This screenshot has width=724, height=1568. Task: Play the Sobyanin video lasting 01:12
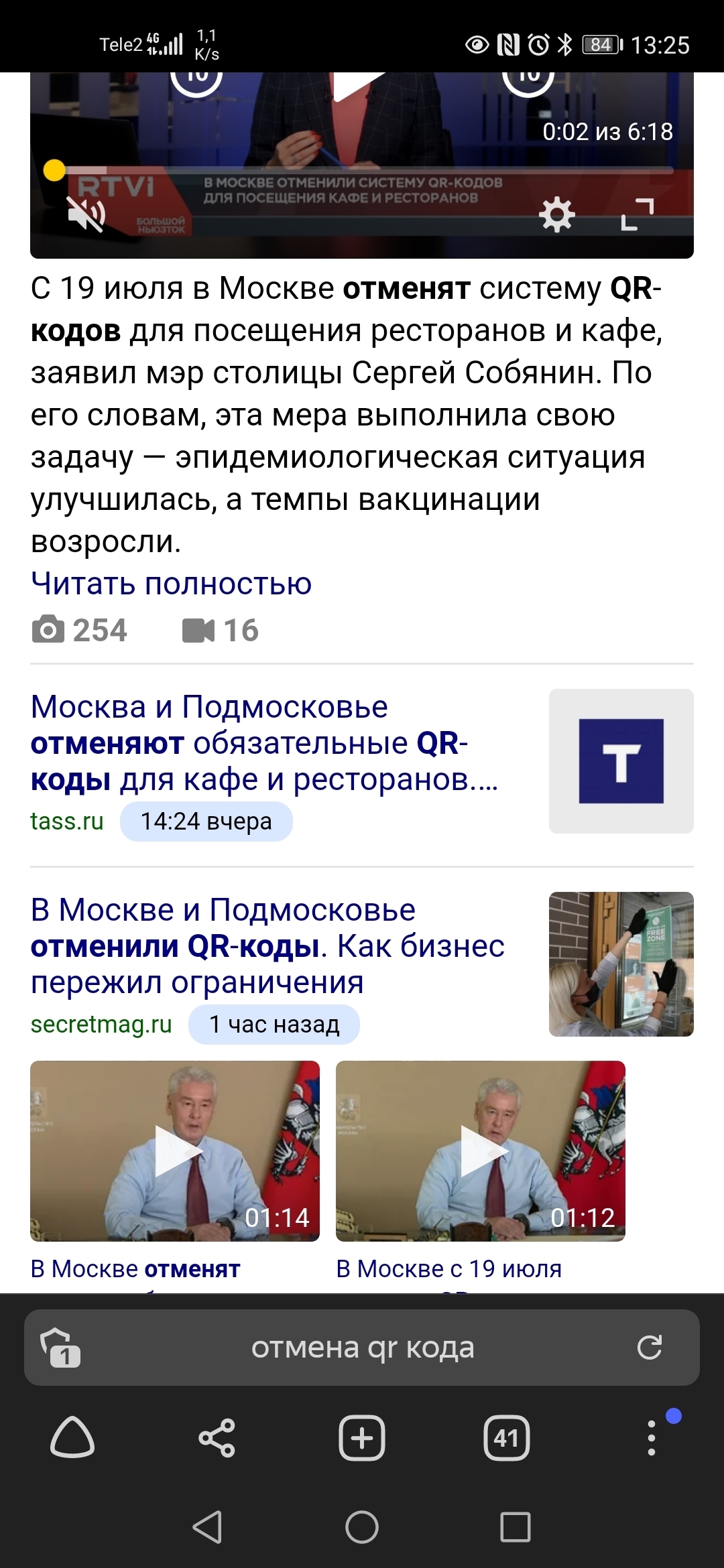(480, 1151)
